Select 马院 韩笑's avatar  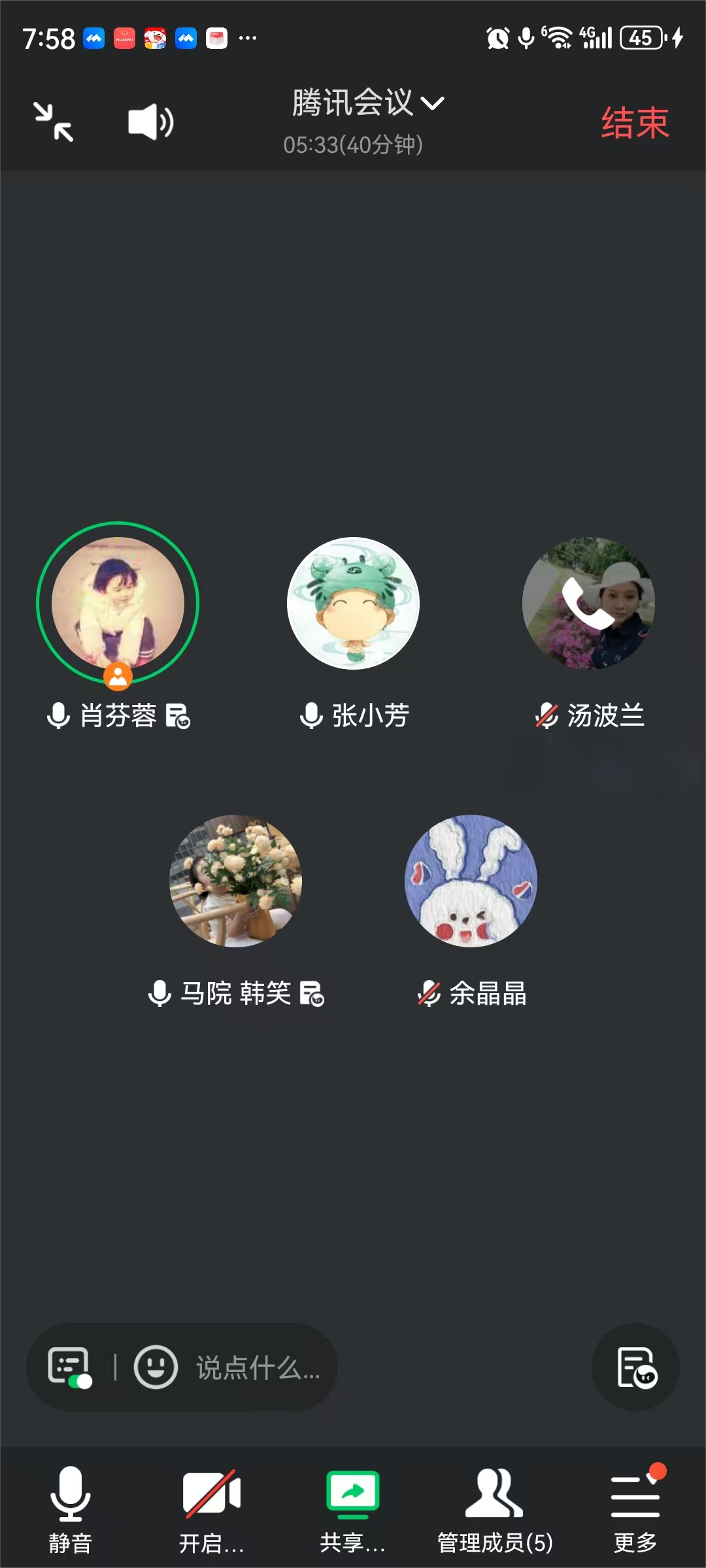coord(235,881)
